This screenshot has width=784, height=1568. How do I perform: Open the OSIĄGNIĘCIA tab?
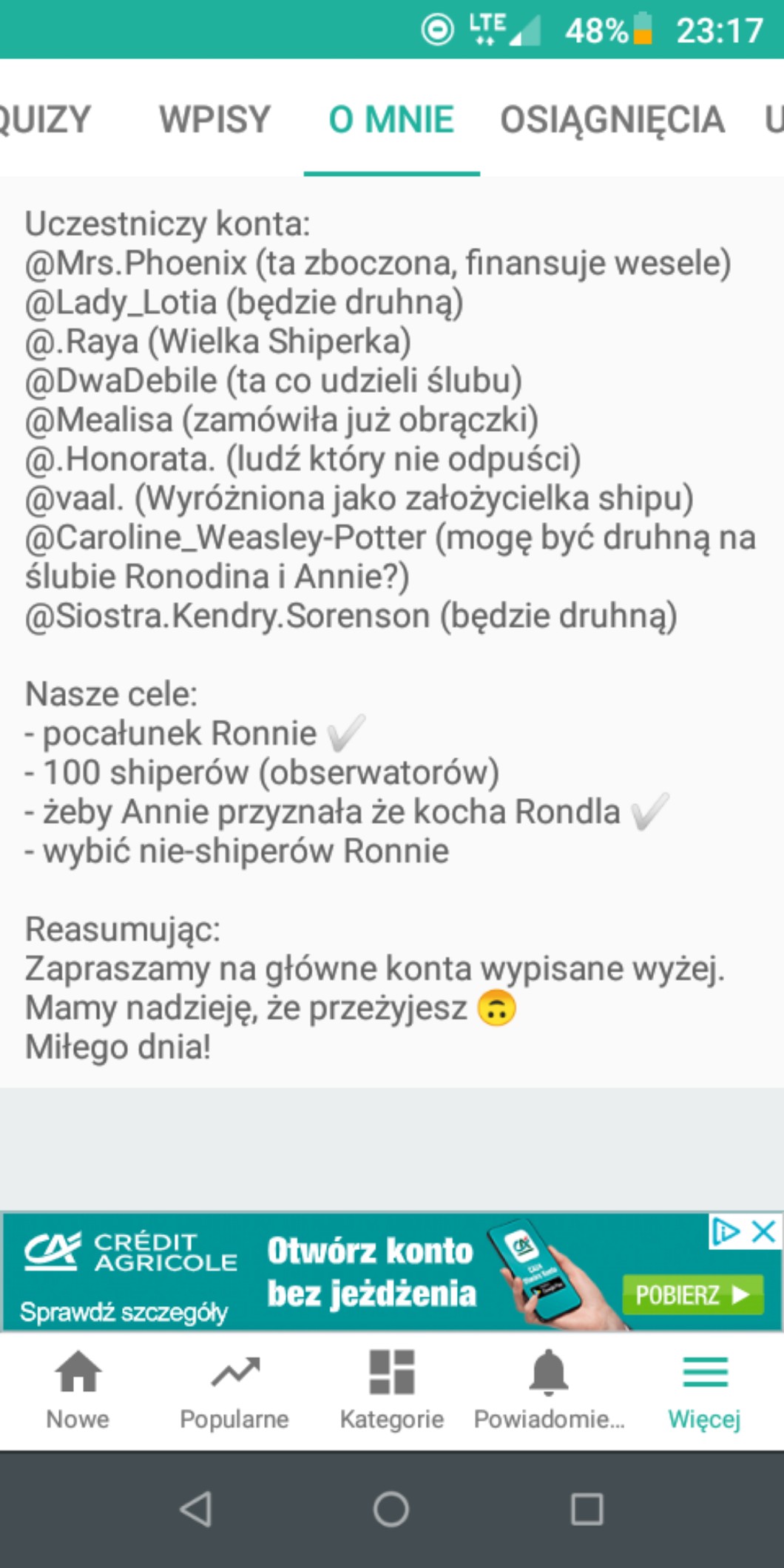pos(612,119)
